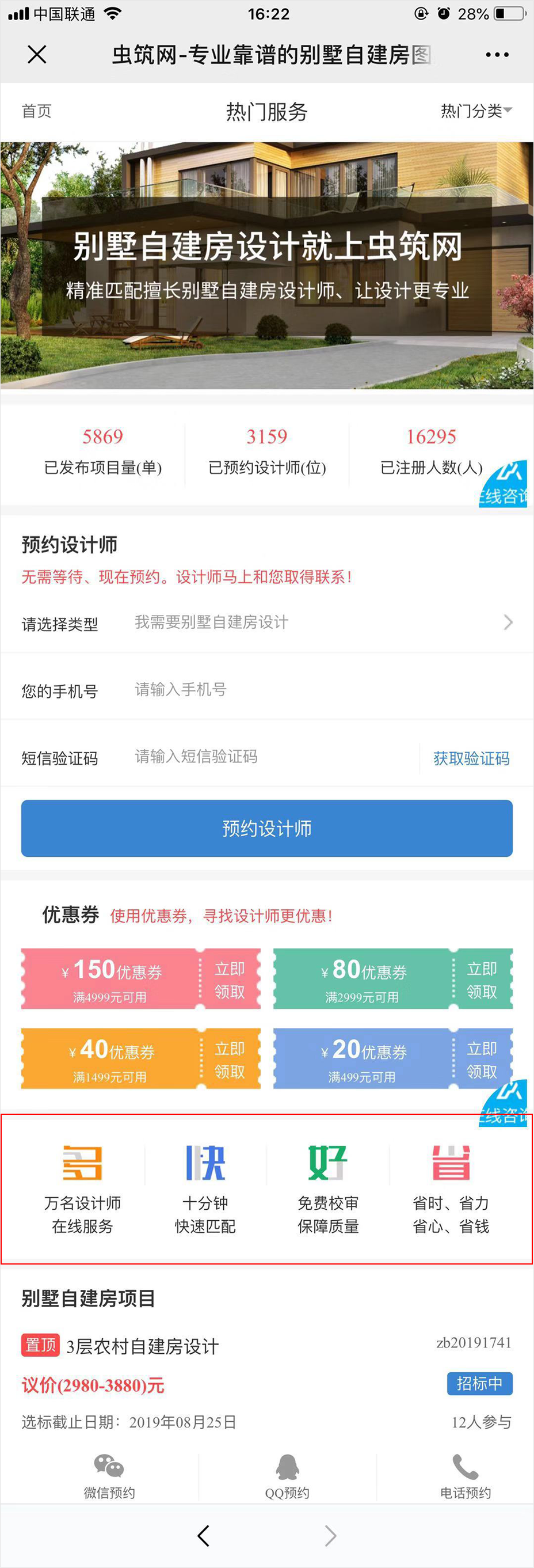Image resolution: width=534 pixels, height=1568 pixels.
Task: Open the 3层农村自建房设计 project
Action: [142, 1346]
